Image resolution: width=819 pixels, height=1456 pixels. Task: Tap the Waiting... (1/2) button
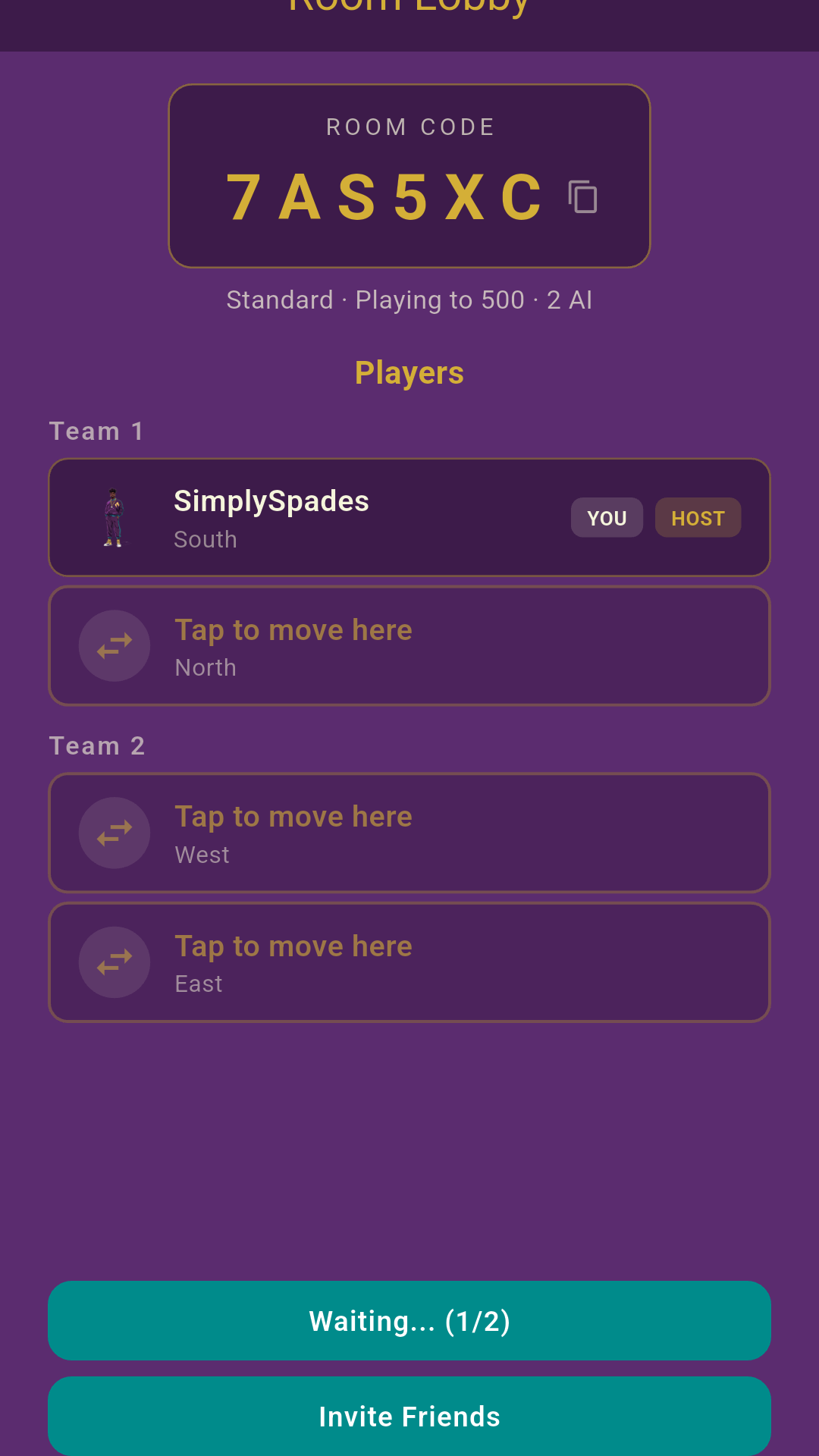[x=409, y=1321]
